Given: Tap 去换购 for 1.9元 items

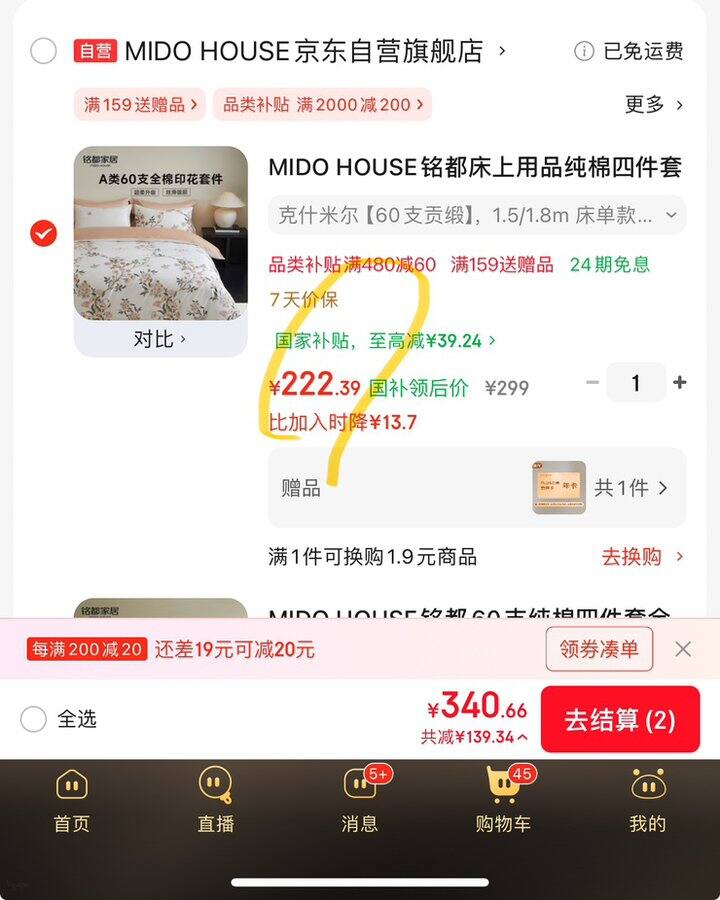Looking at the screenshot, I should tap(642, 557).
